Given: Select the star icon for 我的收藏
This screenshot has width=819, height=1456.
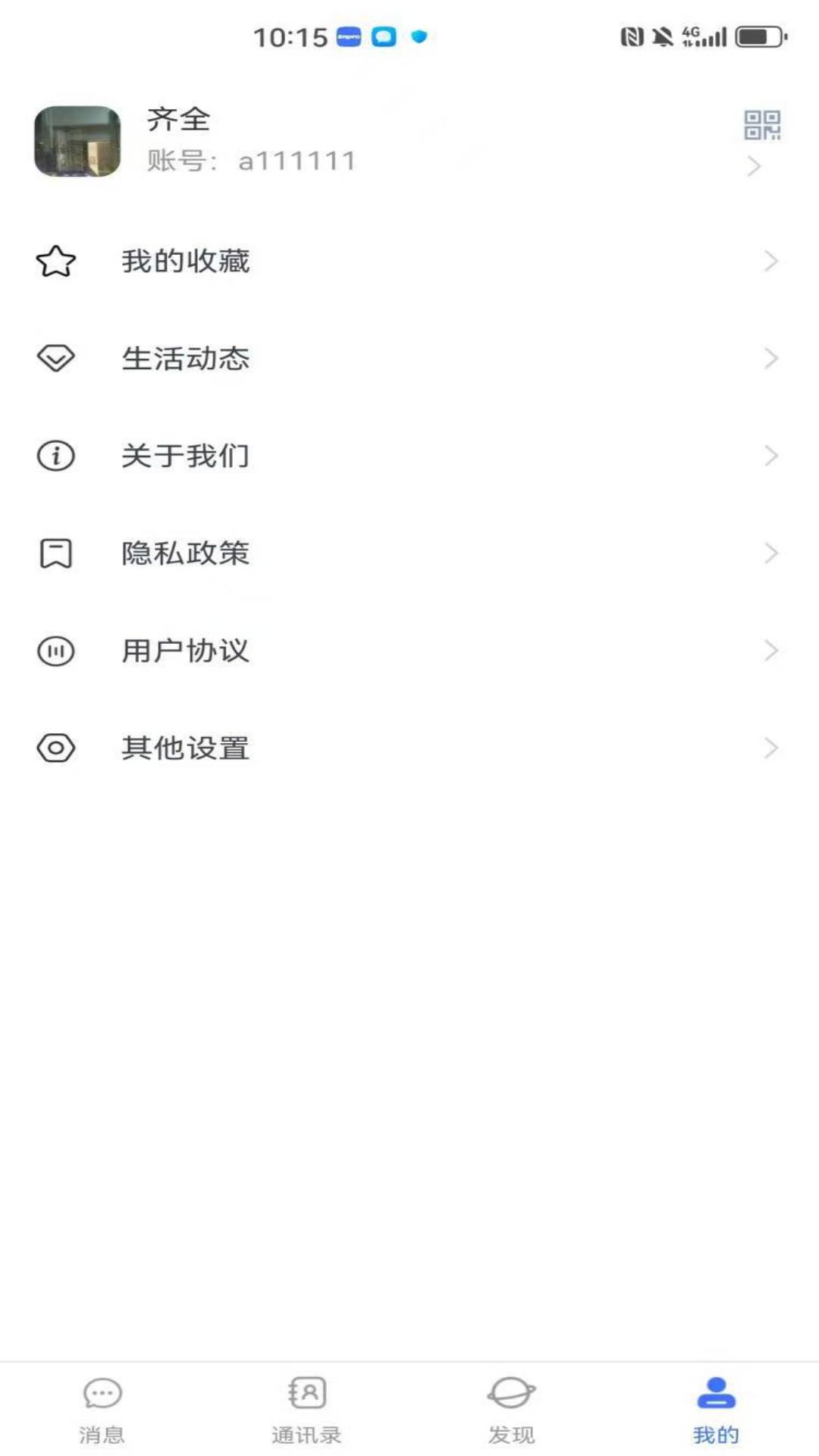Looking at the screenshot, I should click(x=55, y=261).
